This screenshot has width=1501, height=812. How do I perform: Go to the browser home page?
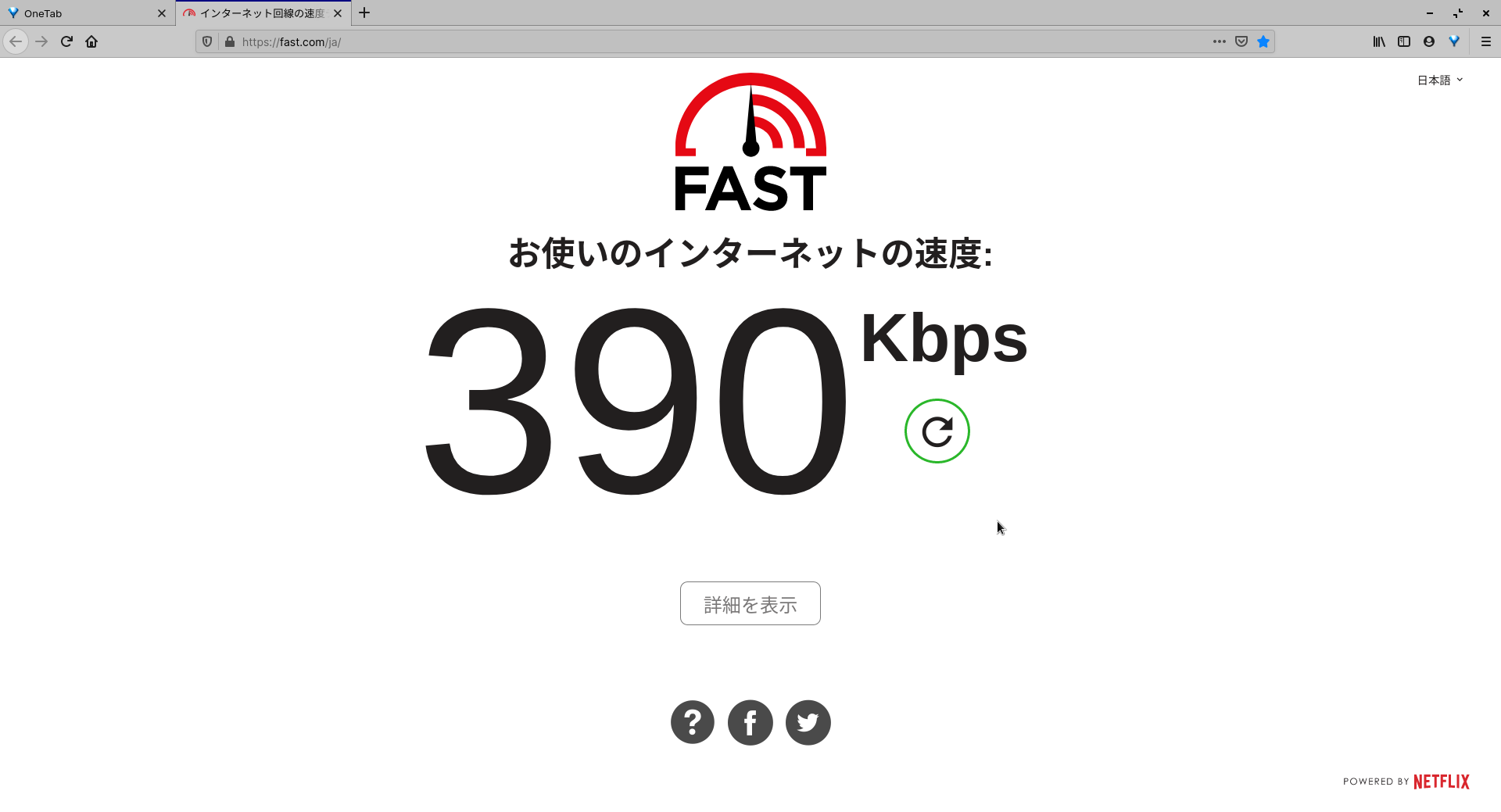(91, 41)
